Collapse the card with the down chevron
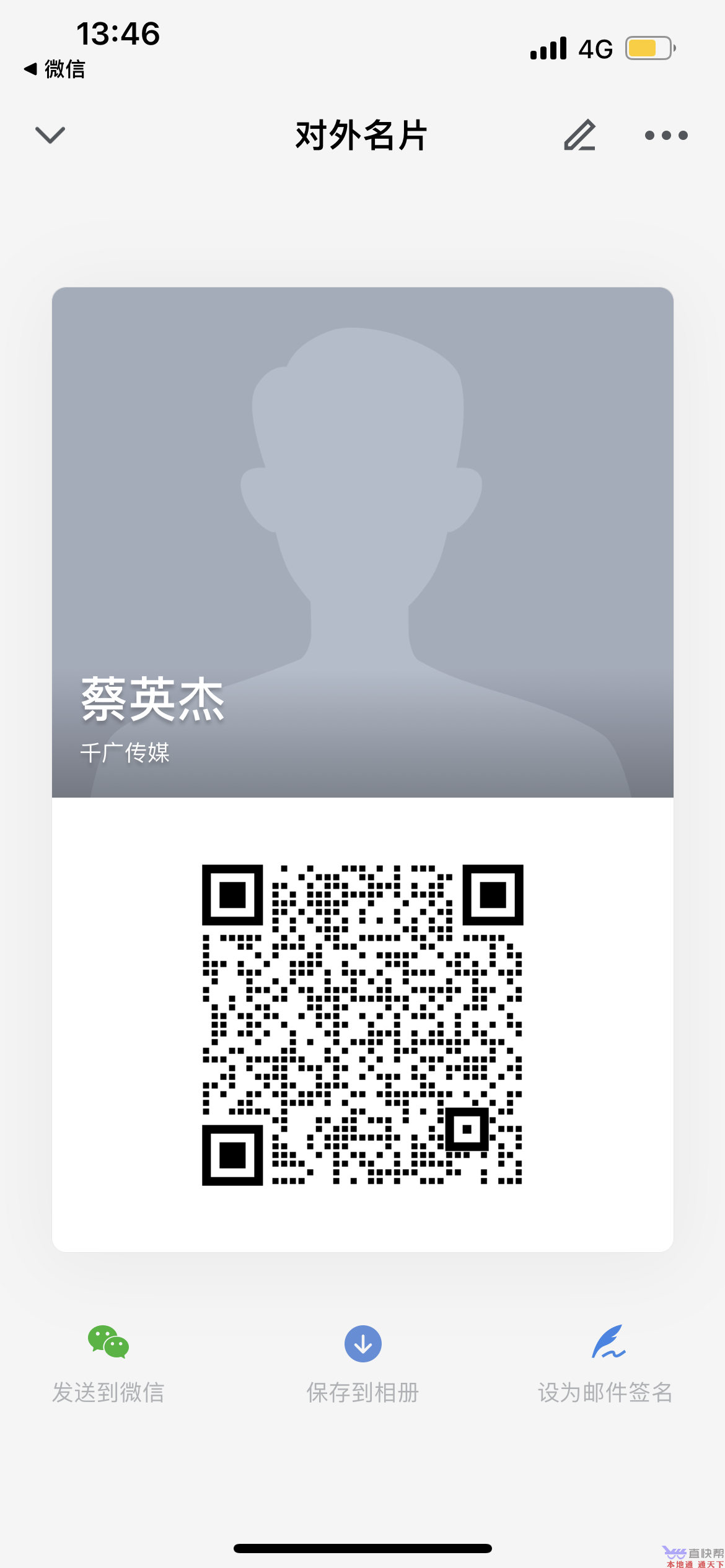Image resolution: width=725 pixels, height=1568 pixels. pyautogui.click(x=50, y=135)
